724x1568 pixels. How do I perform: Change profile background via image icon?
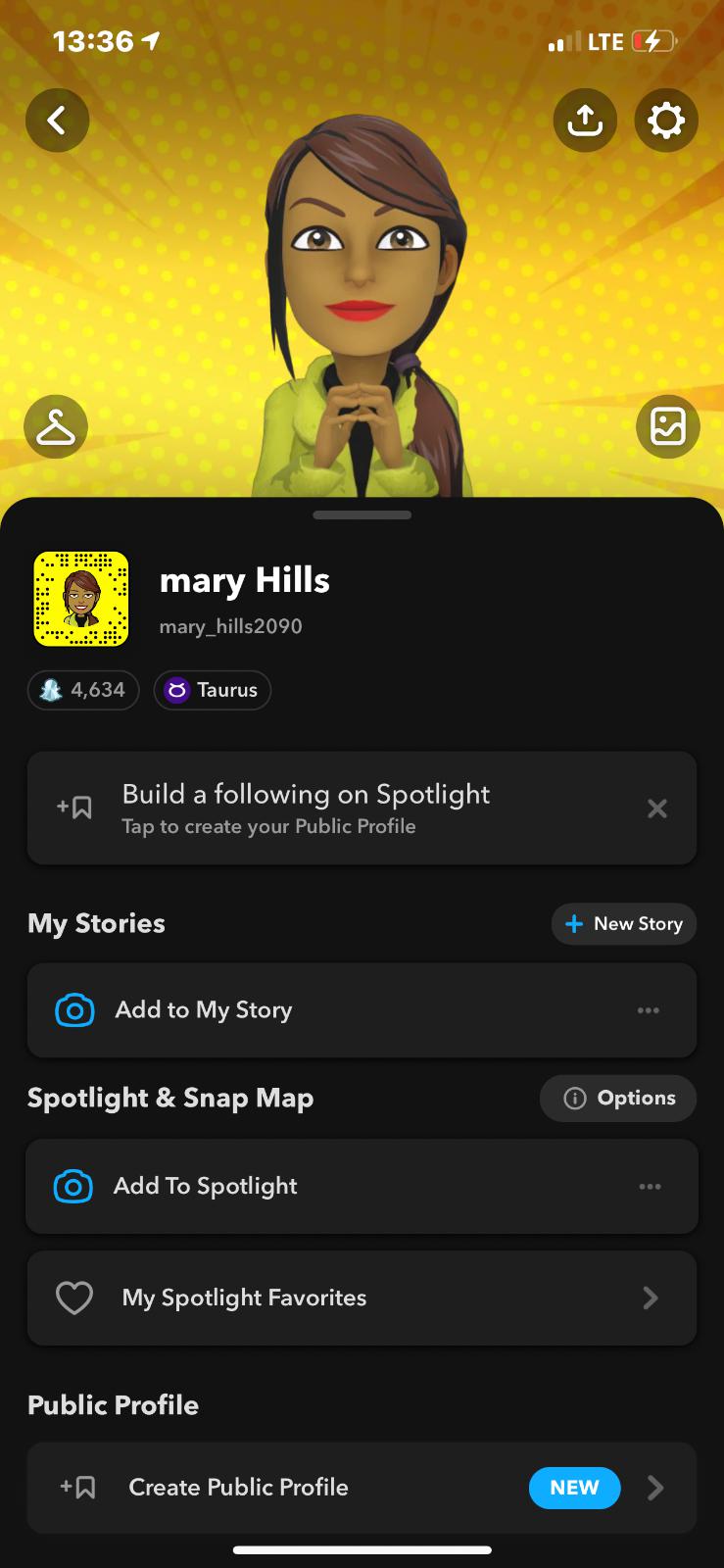click(x=668, y=427)
